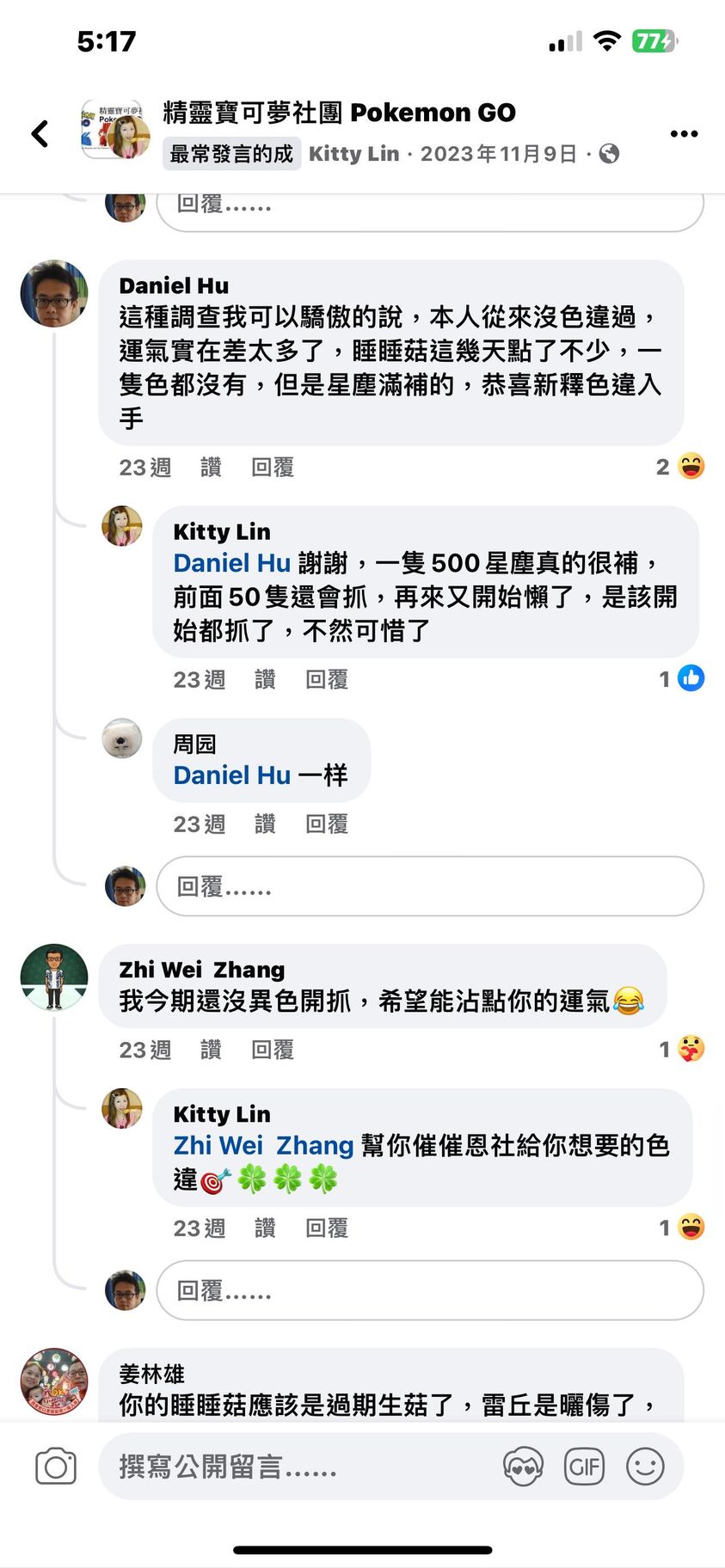Reply to 周园's comment

coord(327,824)
